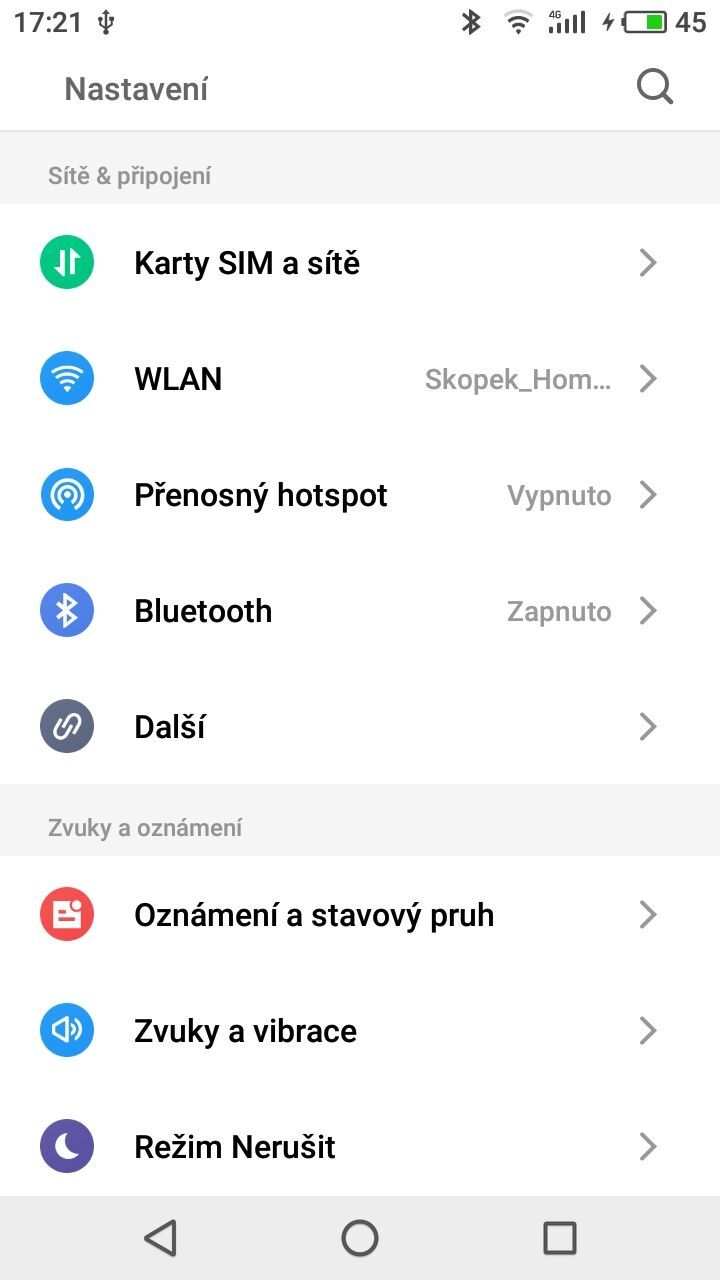Tap the Přenosný hotspot icon
This screenshot has width=720, height=1280.
pyautogui.click(x=66, y=494)
